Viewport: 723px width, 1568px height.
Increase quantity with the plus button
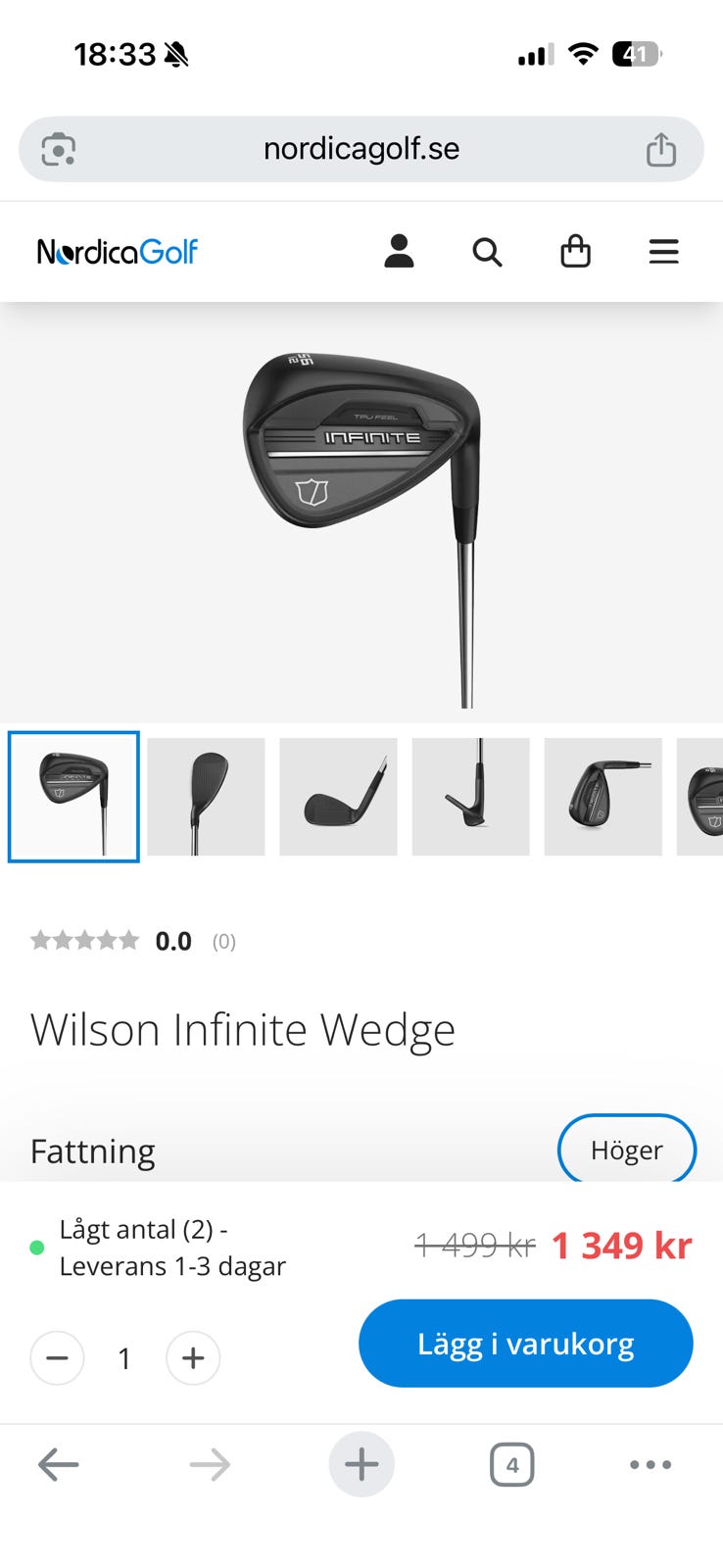[193, 1358]
